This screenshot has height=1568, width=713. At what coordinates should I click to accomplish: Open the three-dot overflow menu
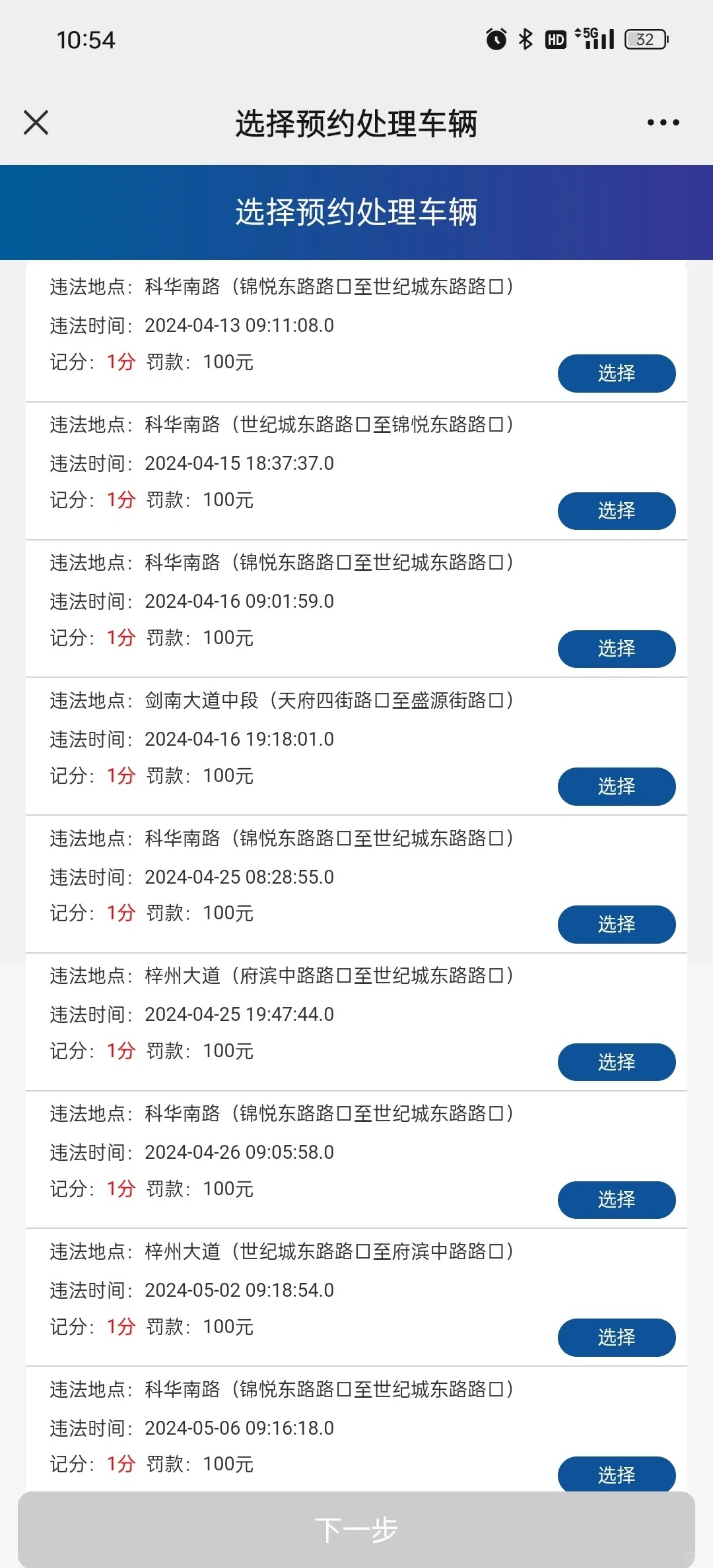(x=663, y=123)
